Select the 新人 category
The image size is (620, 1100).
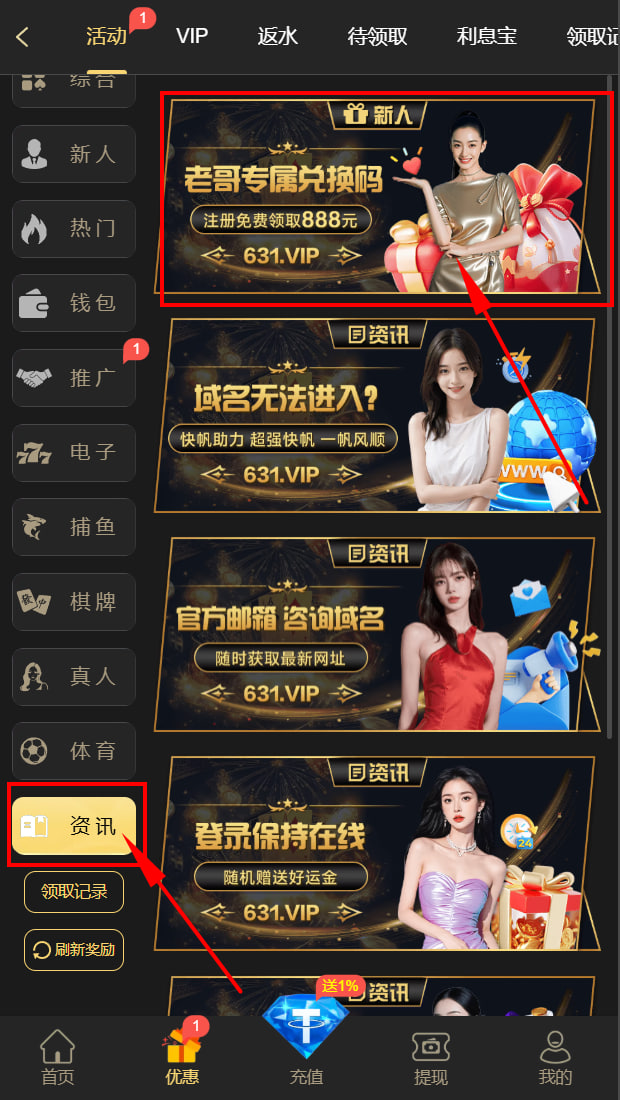coord(74,154)
